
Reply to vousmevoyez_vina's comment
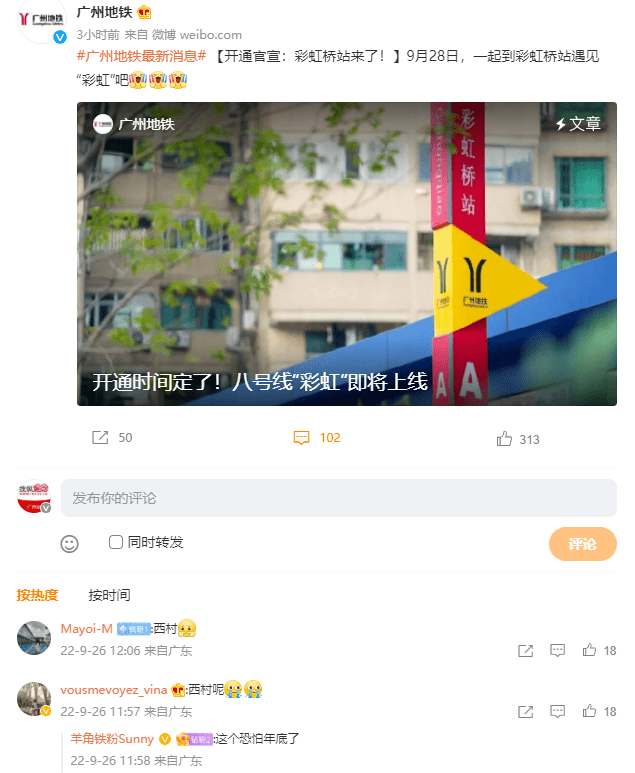pos(558,712)
